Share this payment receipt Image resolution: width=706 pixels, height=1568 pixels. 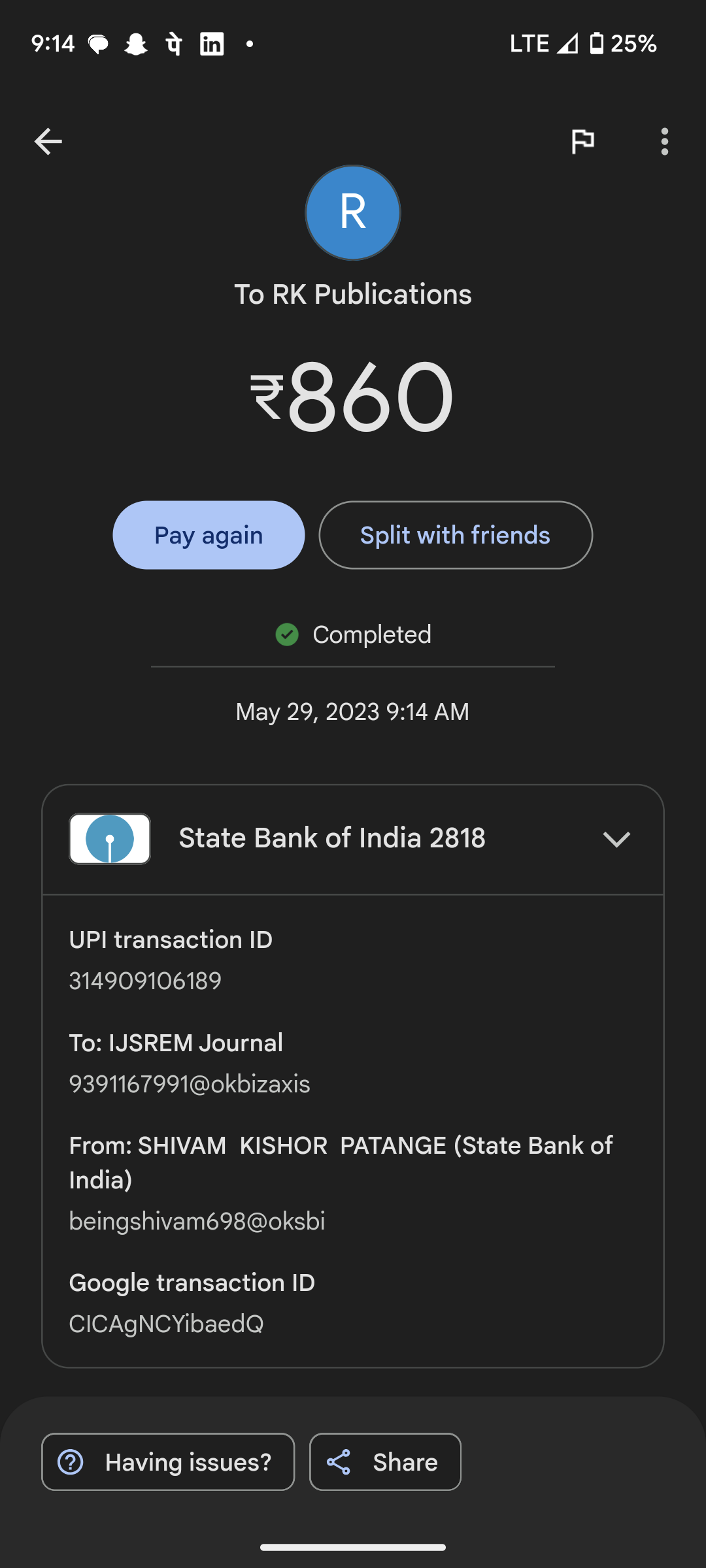point(385,1462)
